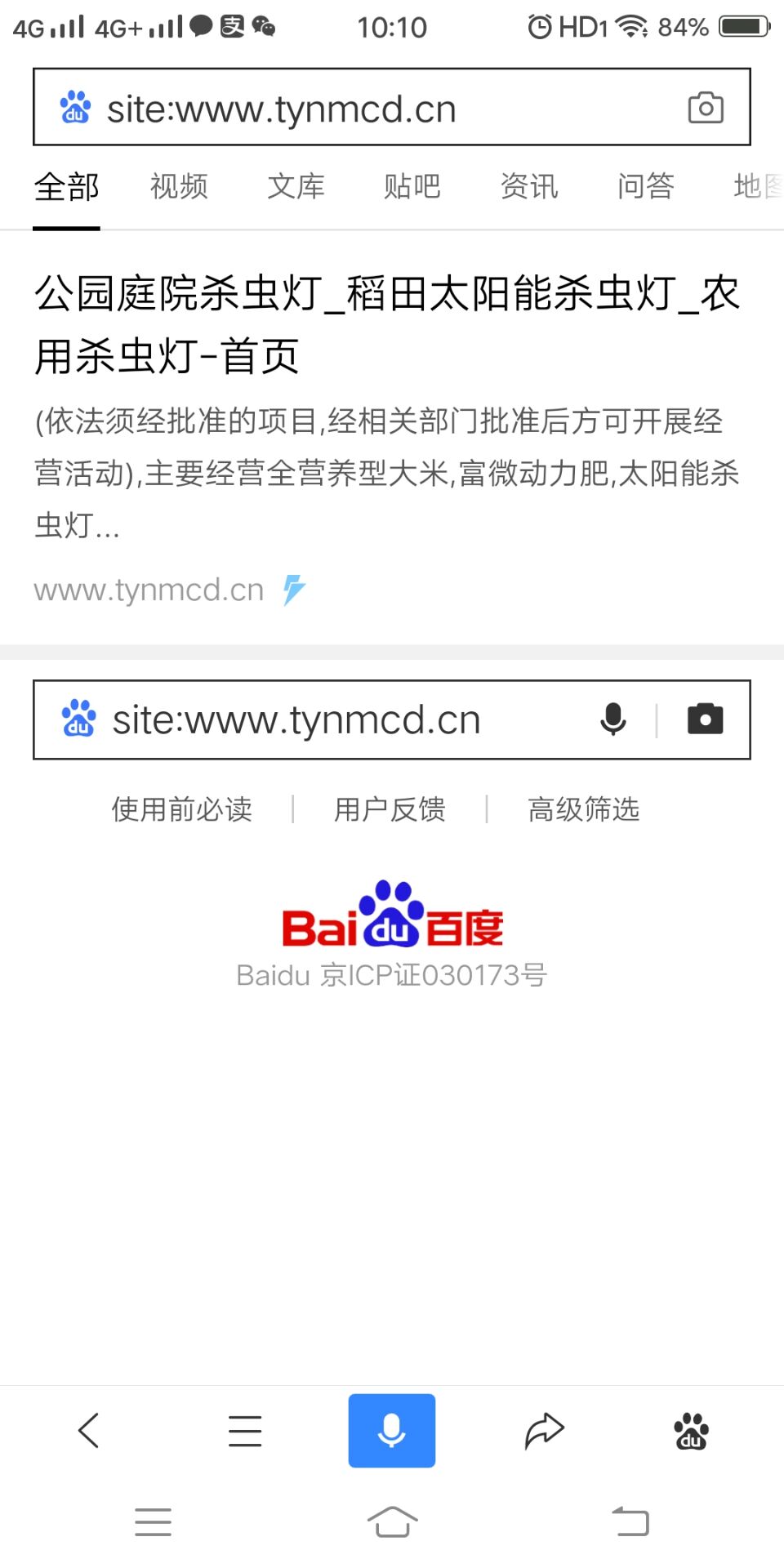Open the 使用前必读 link
784x1568 pixels.
pyautogui.click(x=182, y=809)
